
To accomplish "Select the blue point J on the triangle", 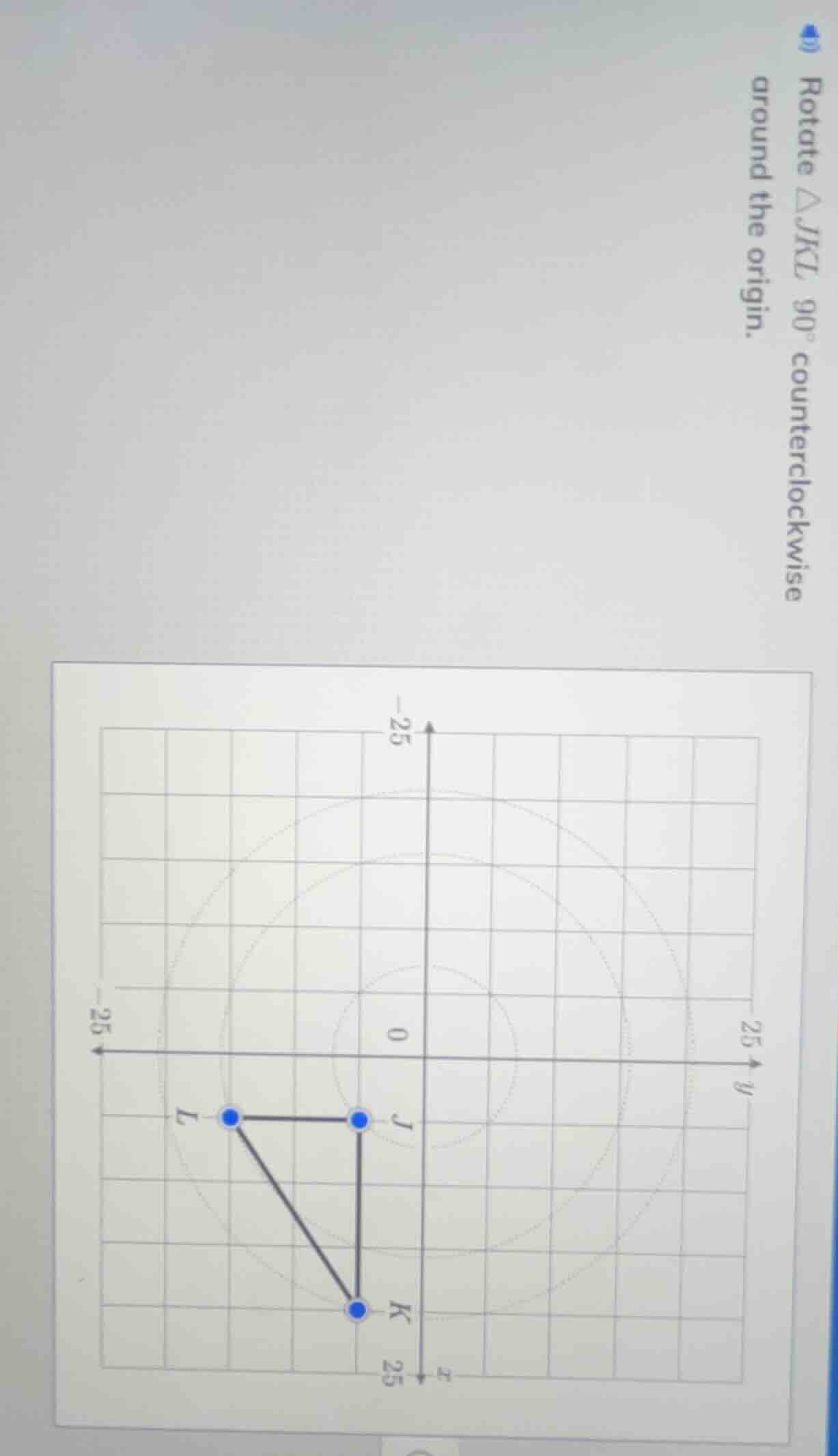I will 358,1120.
